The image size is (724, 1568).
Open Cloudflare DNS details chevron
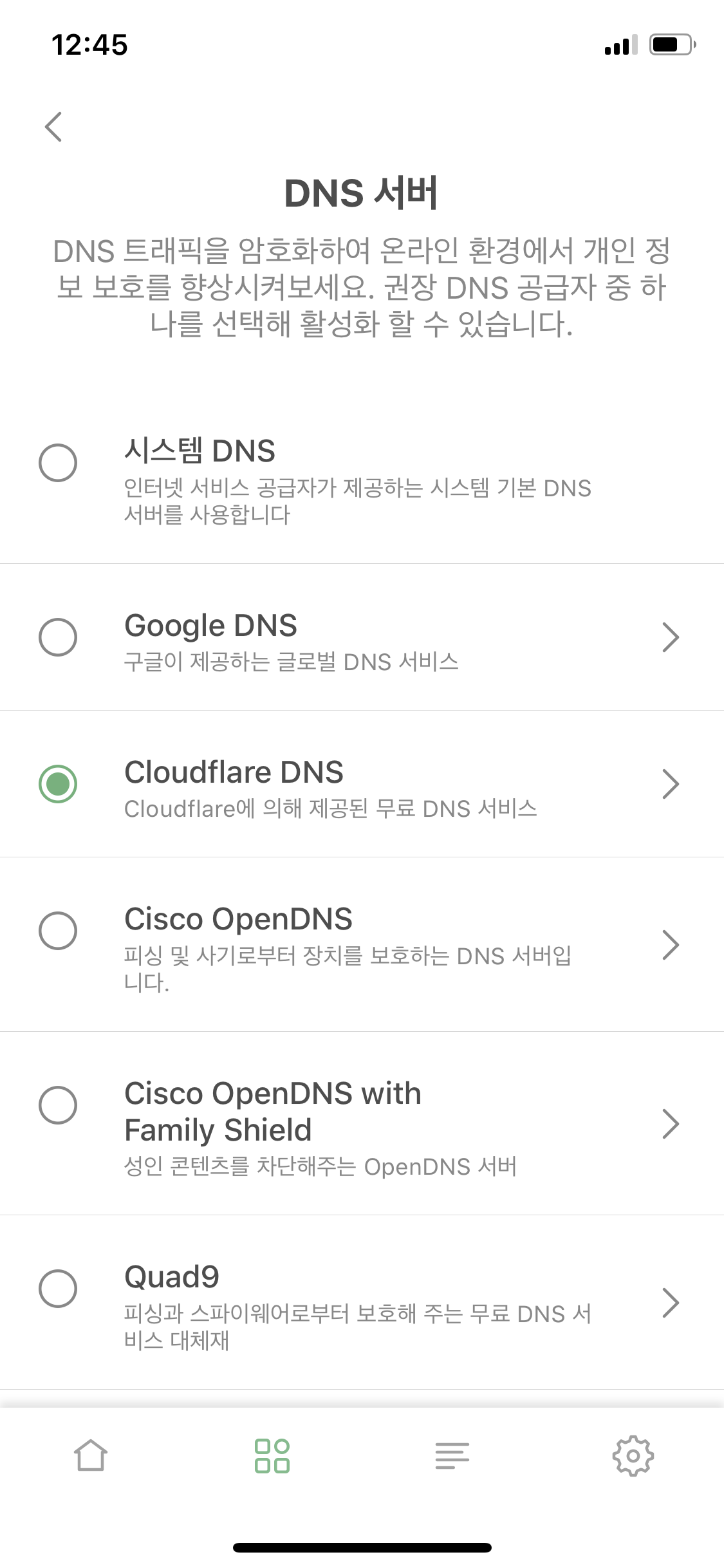(x=671, y=784)
